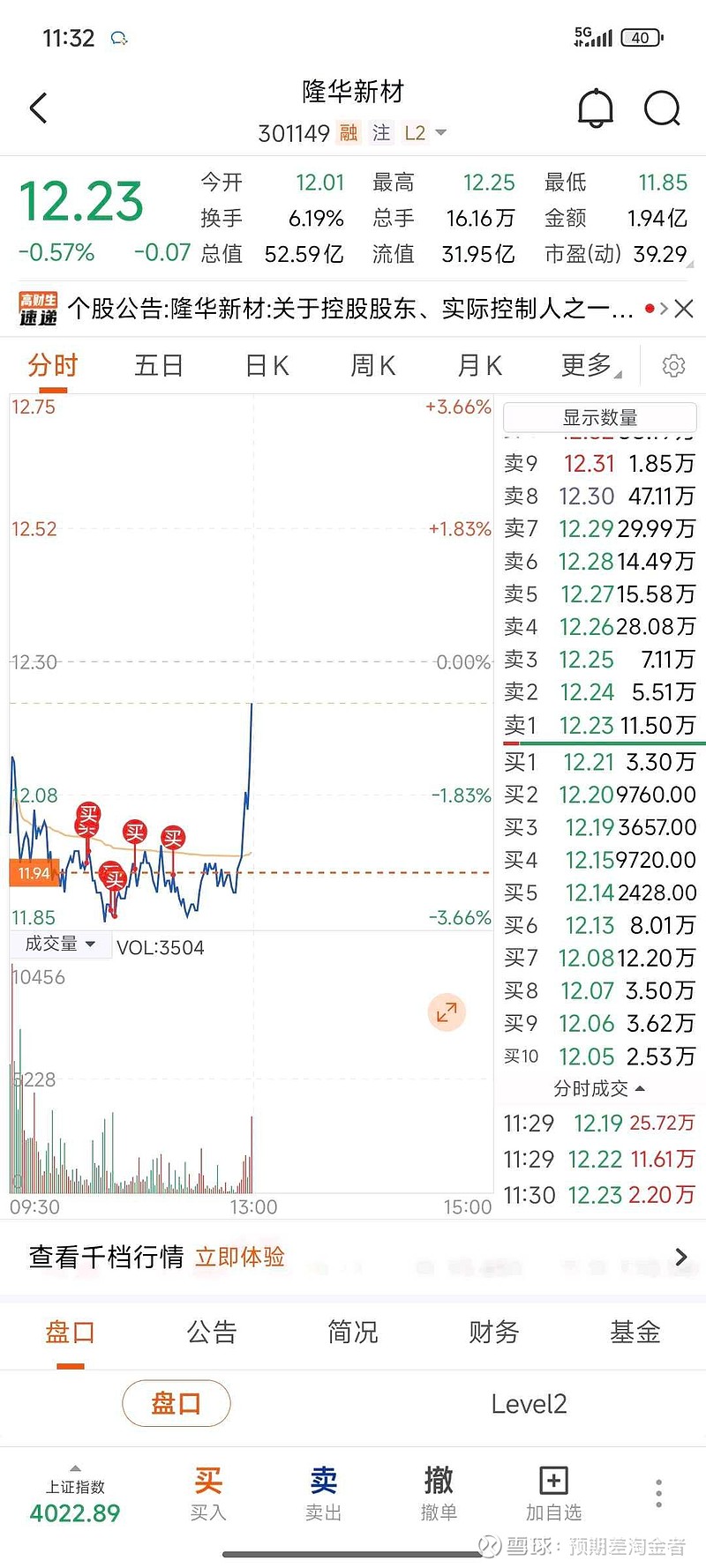
Task: Switch display to Level2 mode
Action: coord(528,1403)
